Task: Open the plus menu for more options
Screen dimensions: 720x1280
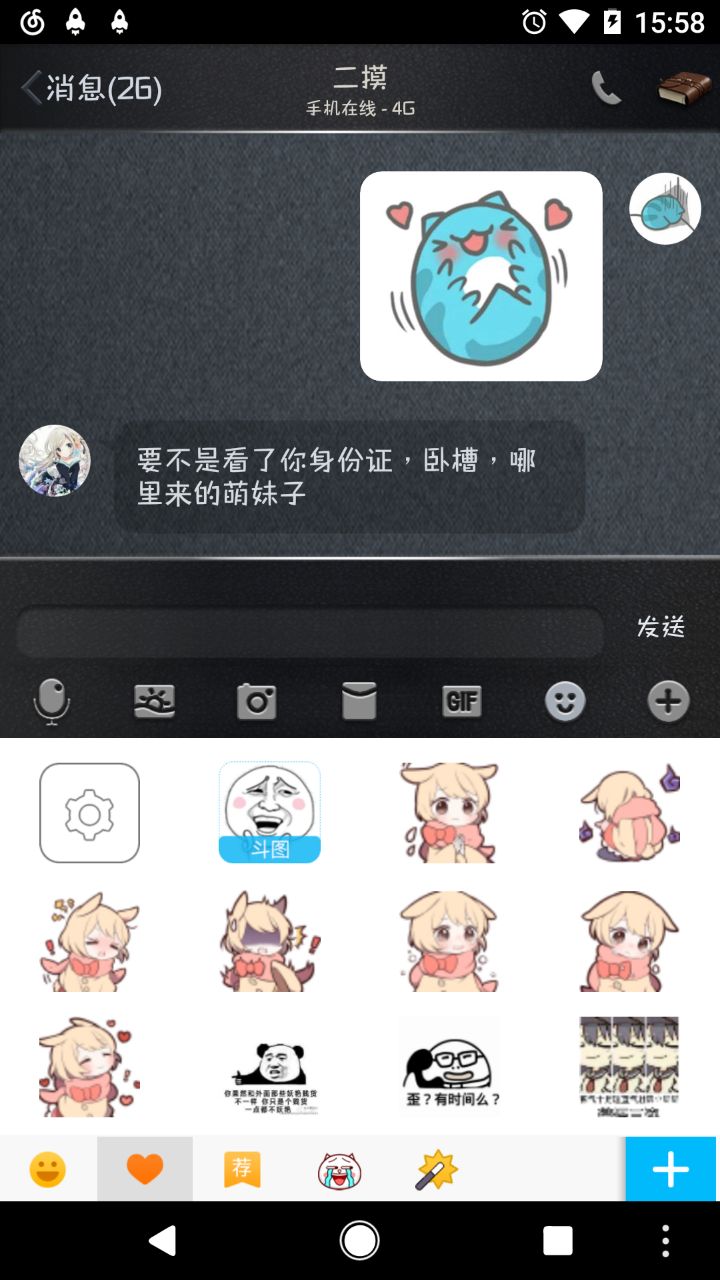Action: coord(668,701)
